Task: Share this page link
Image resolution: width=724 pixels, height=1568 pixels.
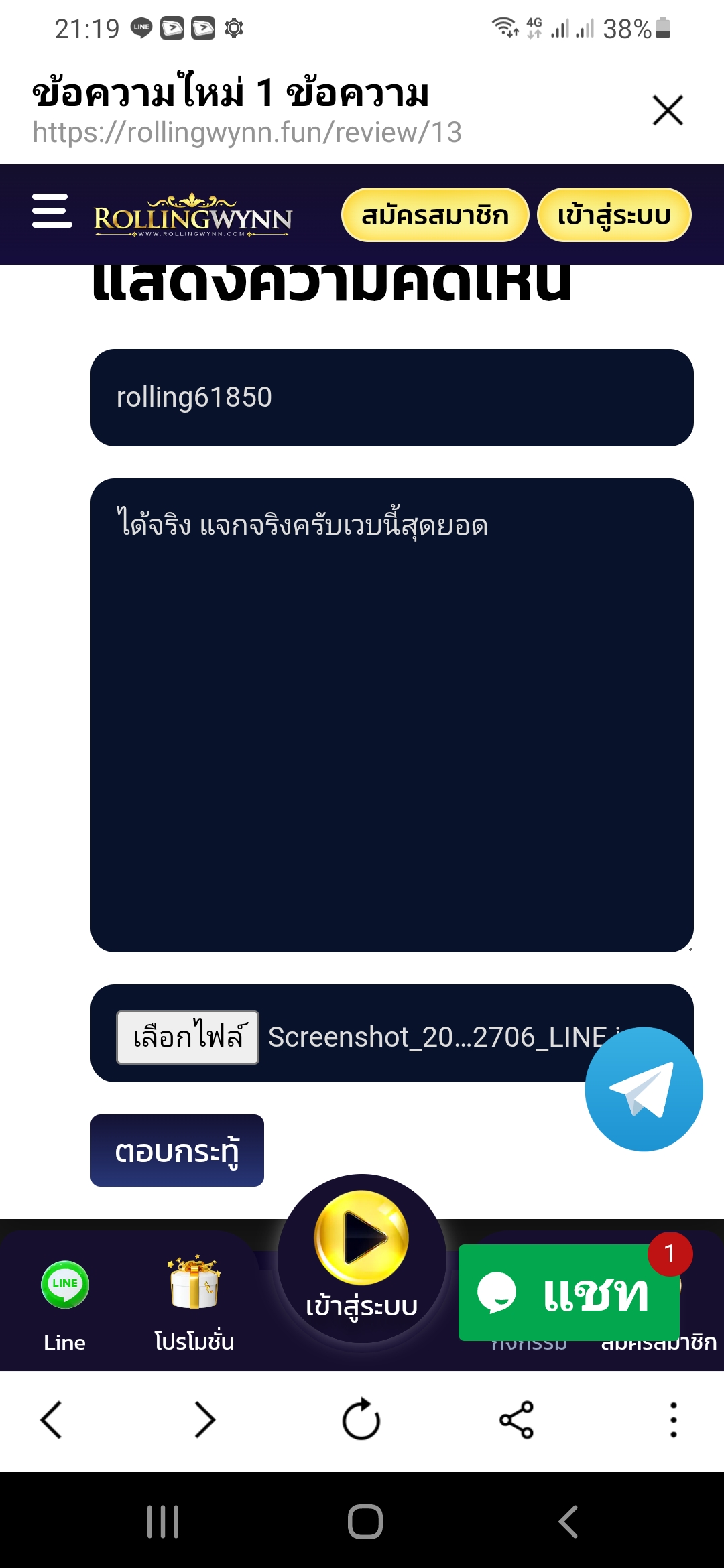Action: coord(516,1420)
